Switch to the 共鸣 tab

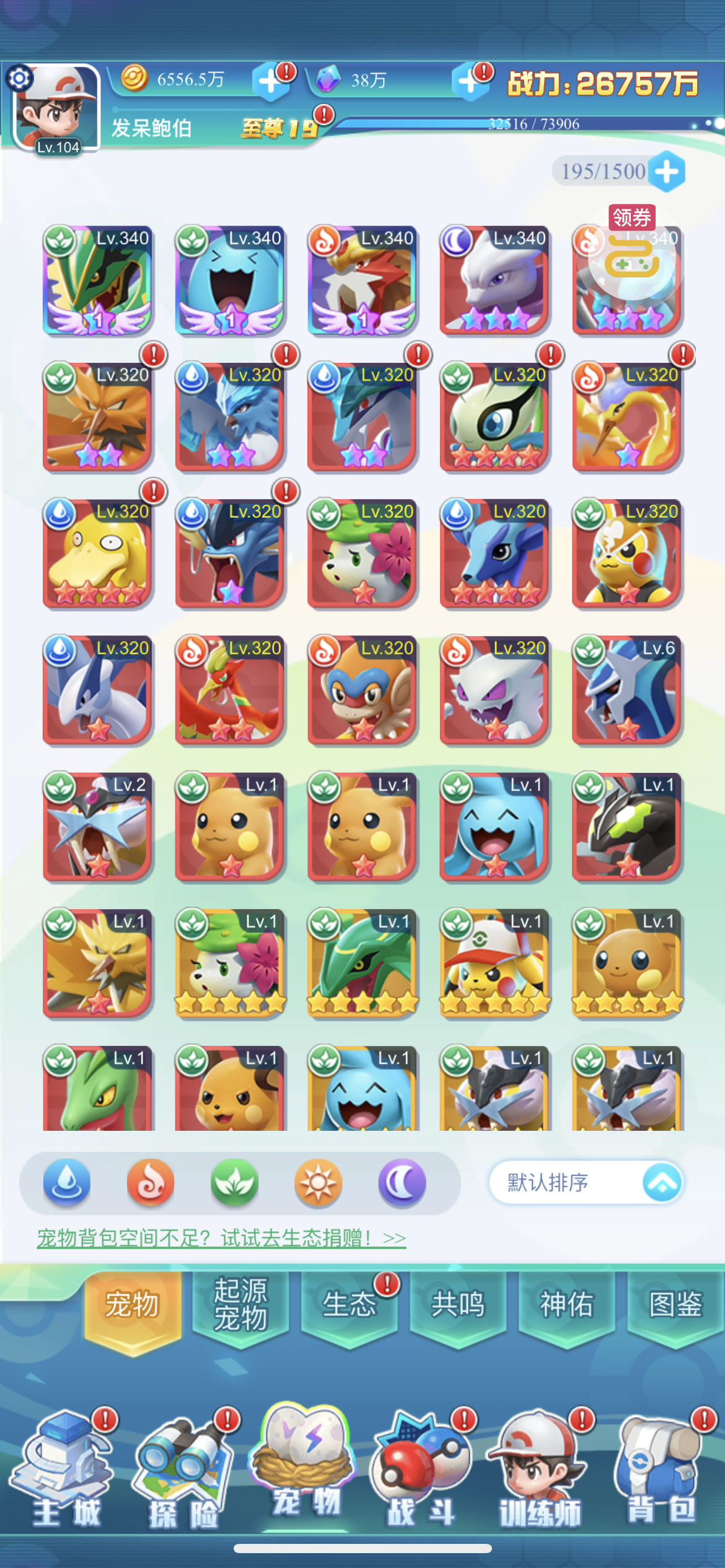point(458,1305)
